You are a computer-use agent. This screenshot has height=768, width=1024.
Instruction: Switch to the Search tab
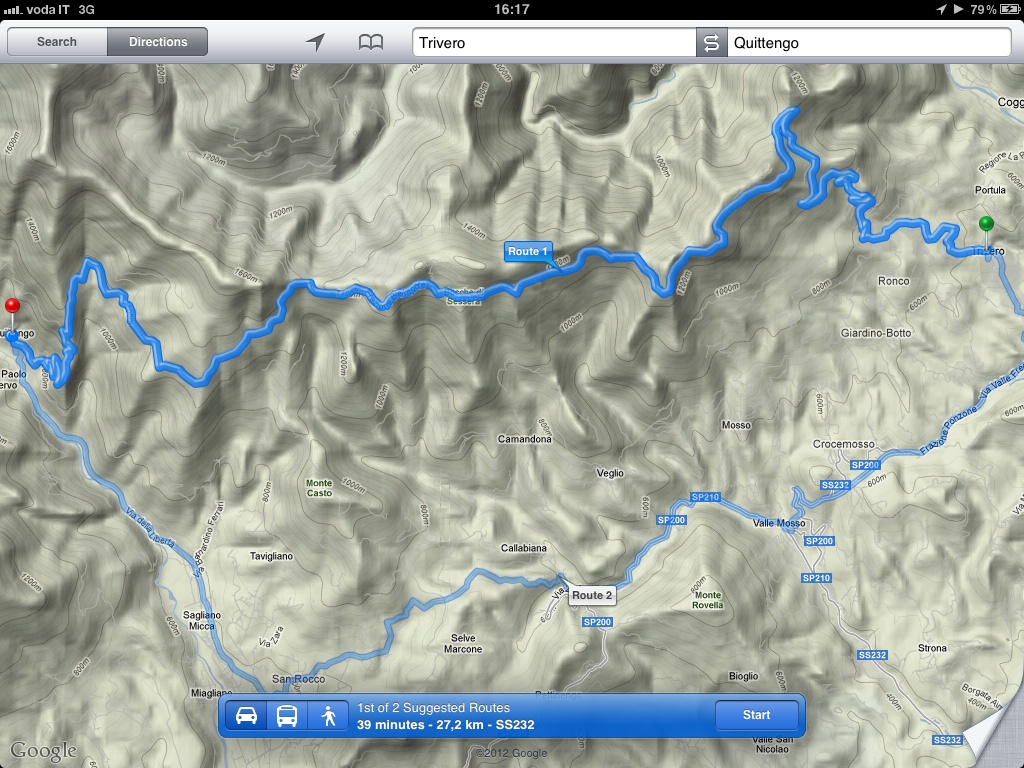tap(57, 42)
